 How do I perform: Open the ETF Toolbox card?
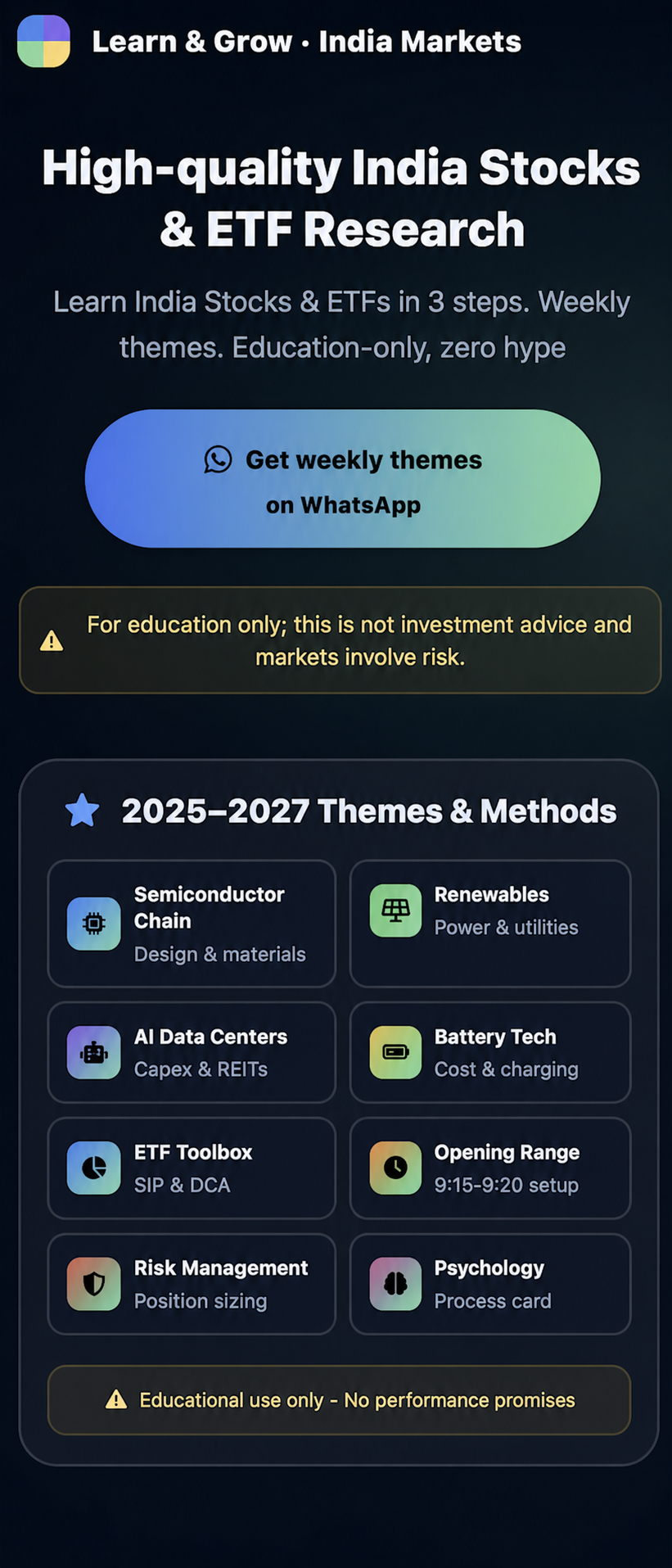click(192, 1168)
